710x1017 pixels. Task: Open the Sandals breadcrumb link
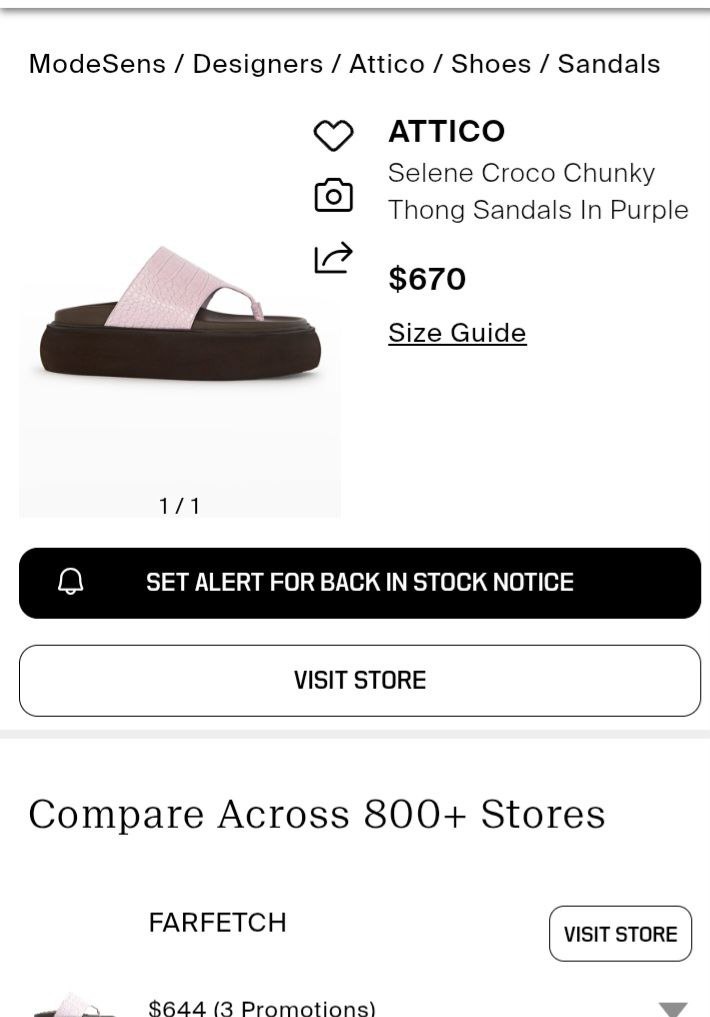(x=608, y=64)
